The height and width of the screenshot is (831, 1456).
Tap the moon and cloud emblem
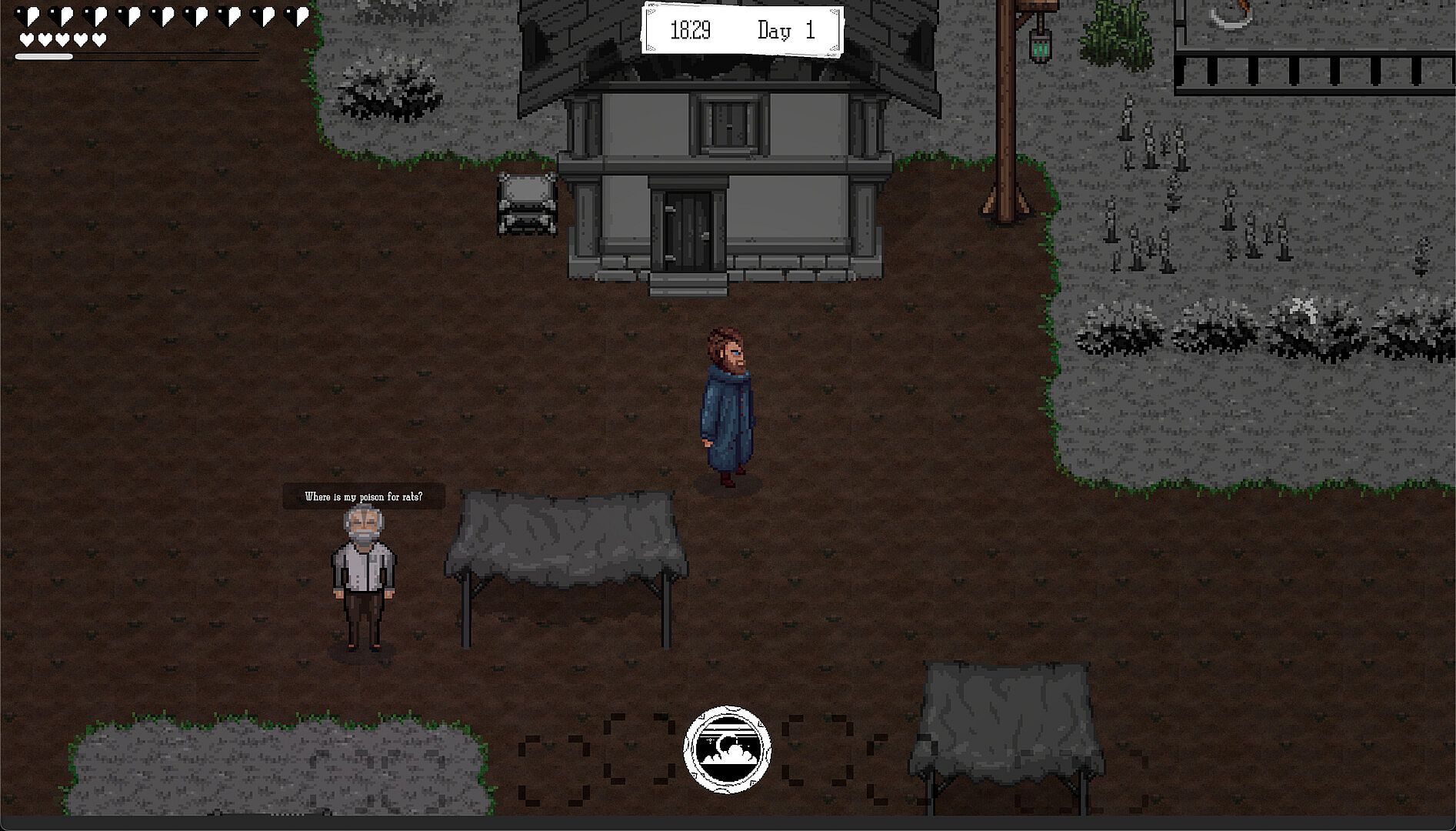(x=727, y=749)
